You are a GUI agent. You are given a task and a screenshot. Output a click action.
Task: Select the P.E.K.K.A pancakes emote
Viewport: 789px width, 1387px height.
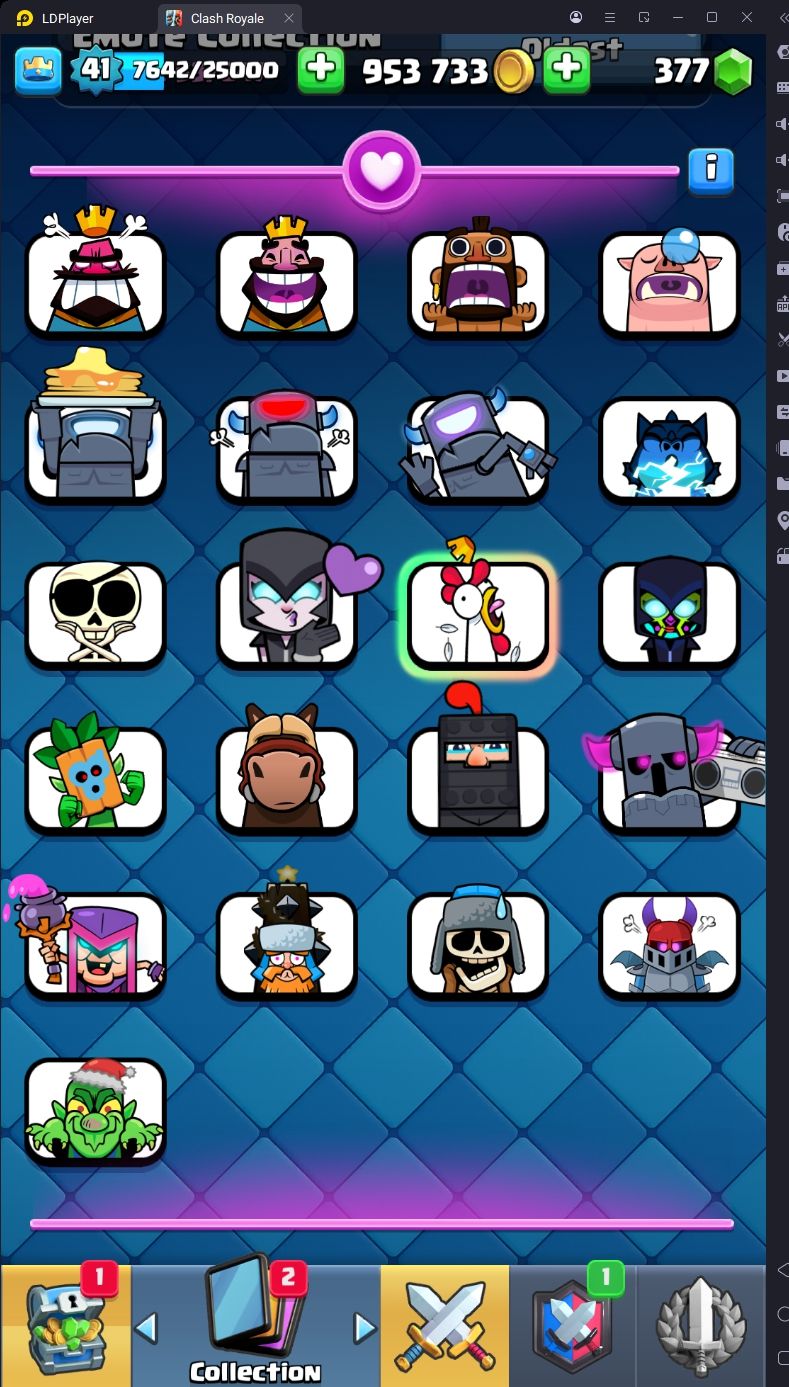(95, 440)
